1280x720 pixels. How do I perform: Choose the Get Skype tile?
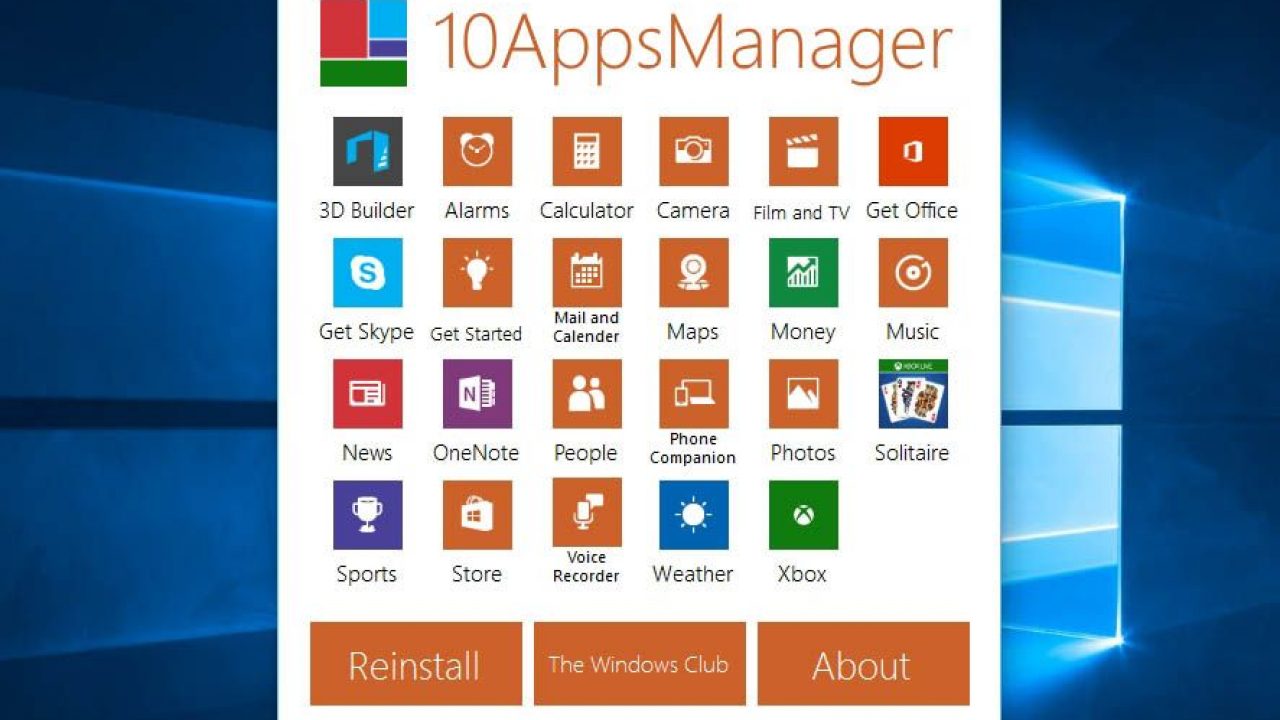367,273
